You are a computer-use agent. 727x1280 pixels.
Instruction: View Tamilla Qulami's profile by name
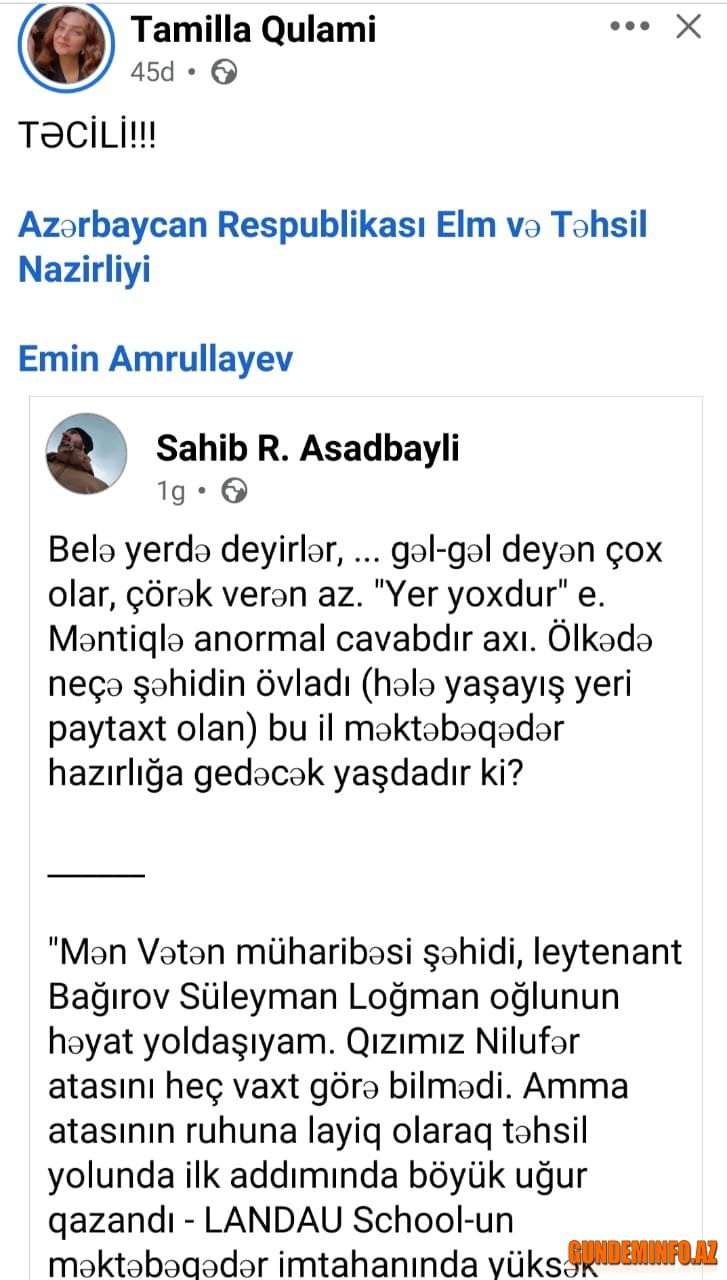[x=253, y=28]
